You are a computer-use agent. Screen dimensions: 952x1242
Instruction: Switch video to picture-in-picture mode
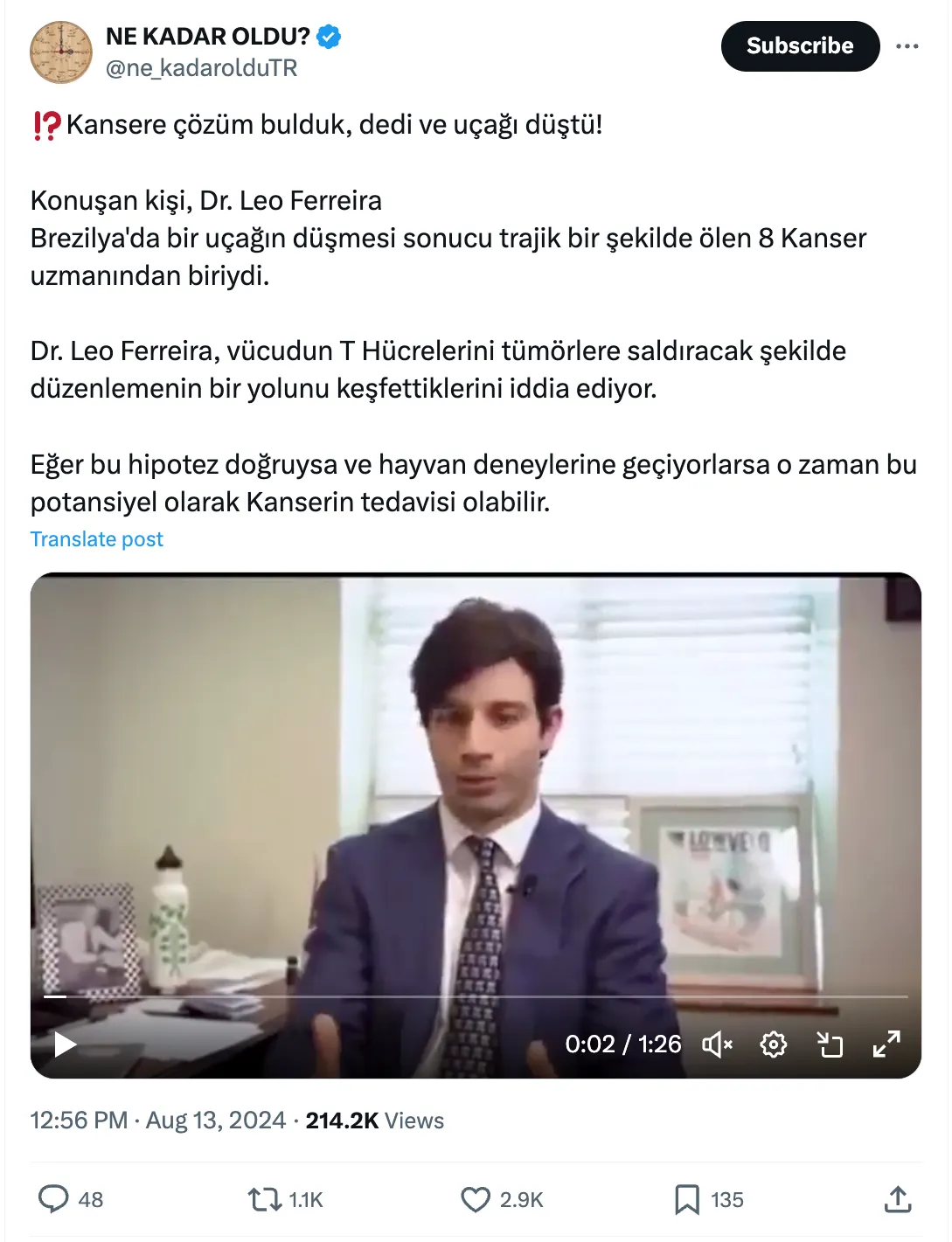(x=829, y=1044)
